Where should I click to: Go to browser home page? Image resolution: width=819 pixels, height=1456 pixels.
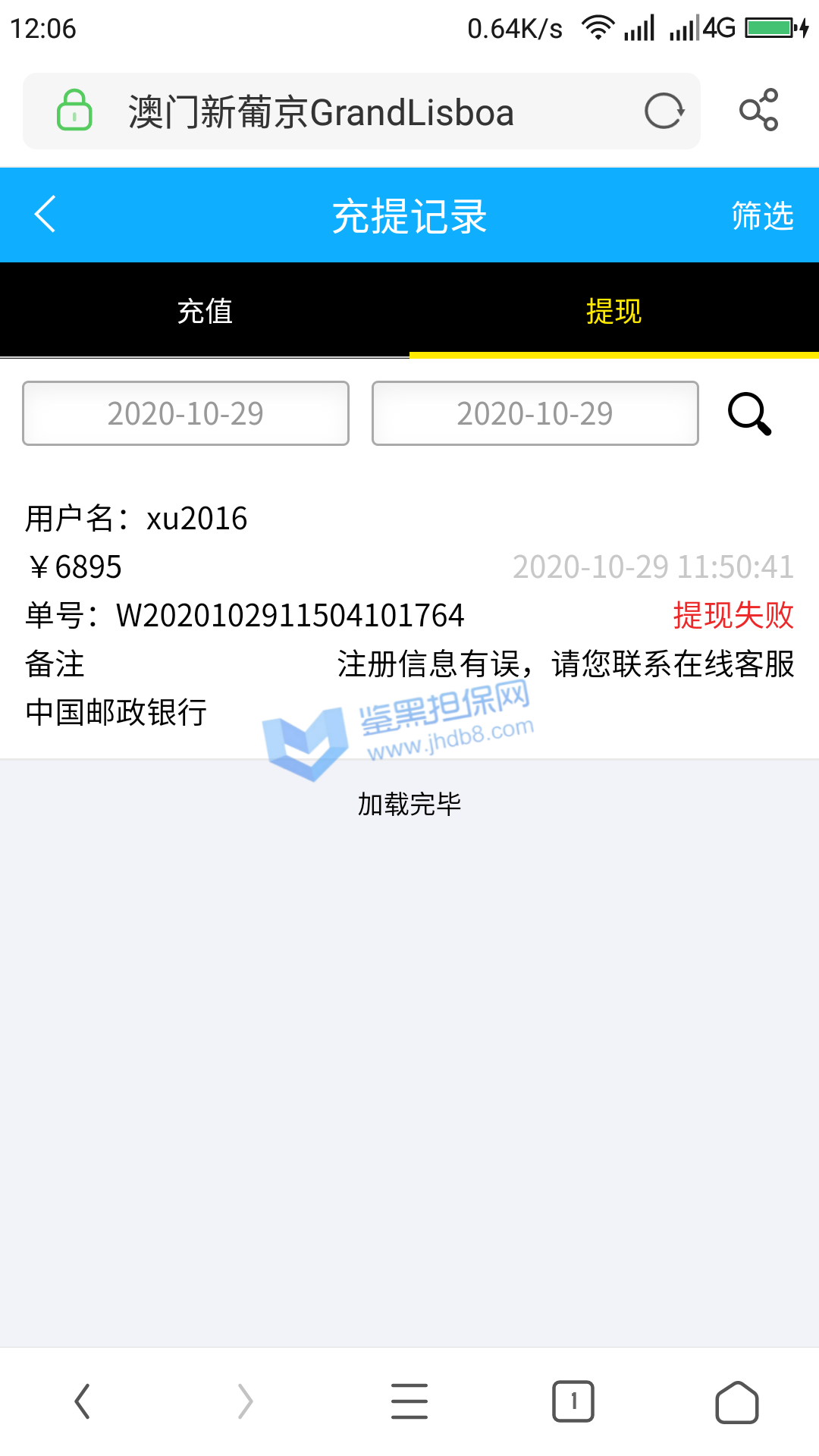[x=736, y=1401]
